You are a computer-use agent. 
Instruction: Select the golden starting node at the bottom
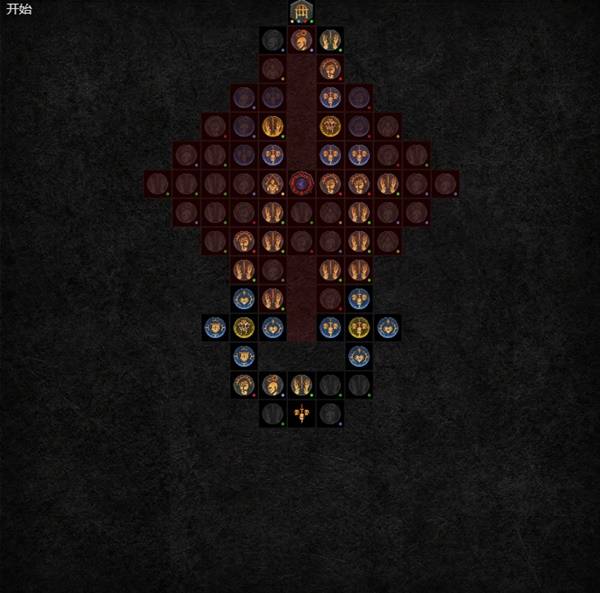pyautogui.click(x=301, y=414)
